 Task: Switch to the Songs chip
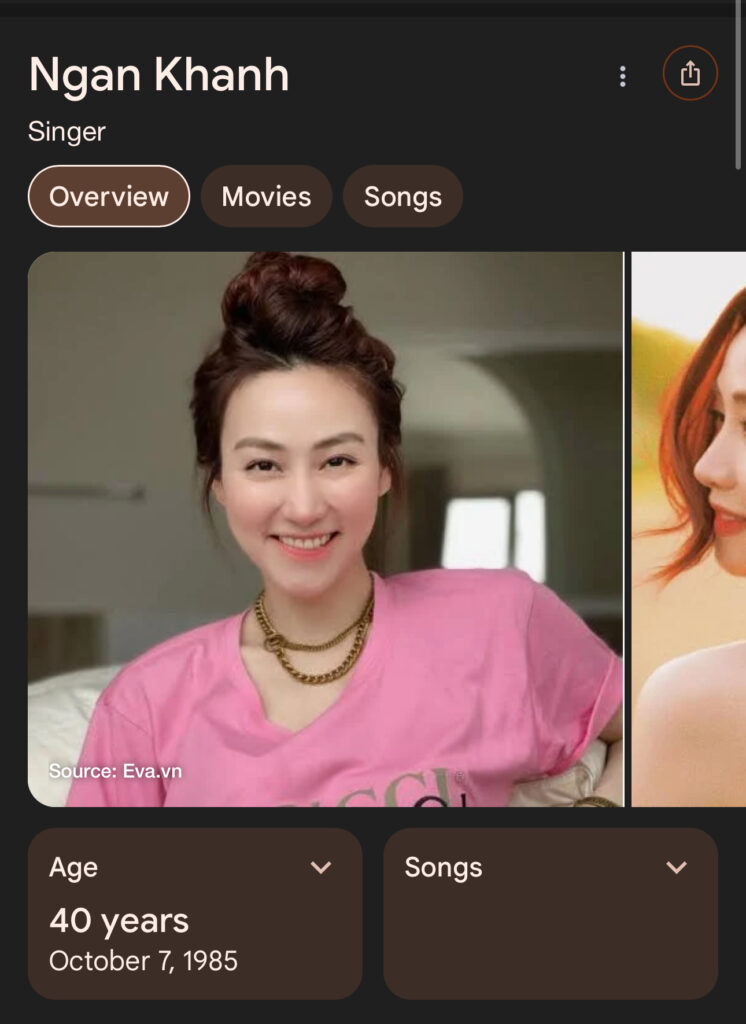[402, 196]
